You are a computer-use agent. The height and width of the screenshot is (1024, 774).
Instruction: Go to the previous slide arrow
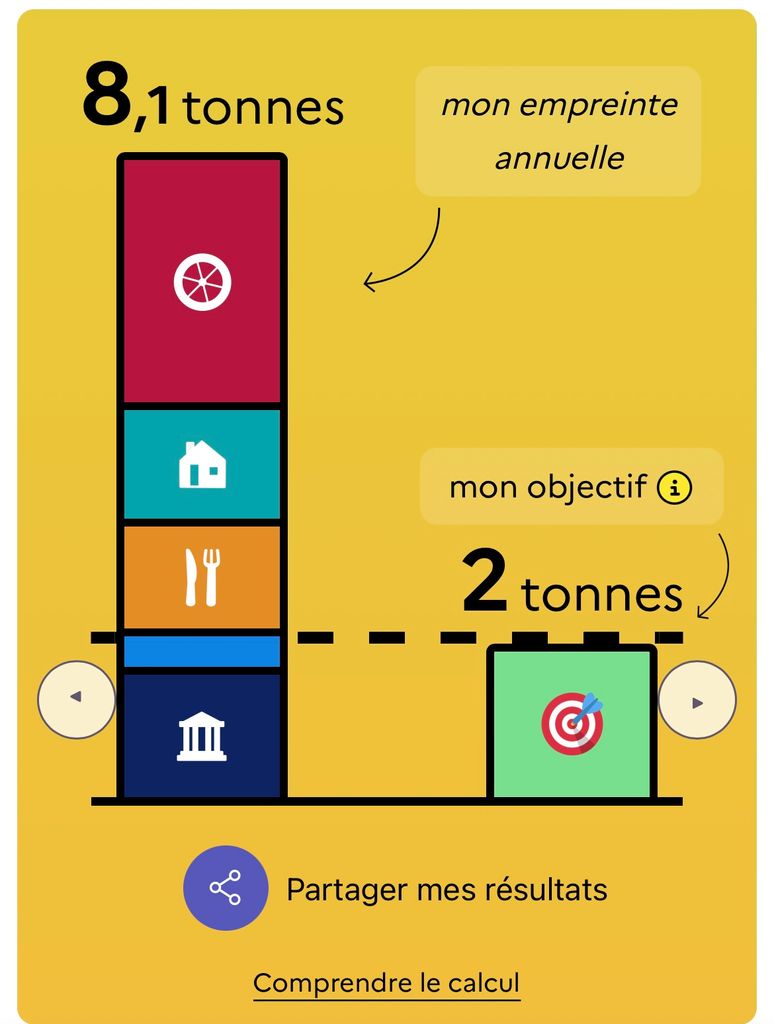click(76, 698)
